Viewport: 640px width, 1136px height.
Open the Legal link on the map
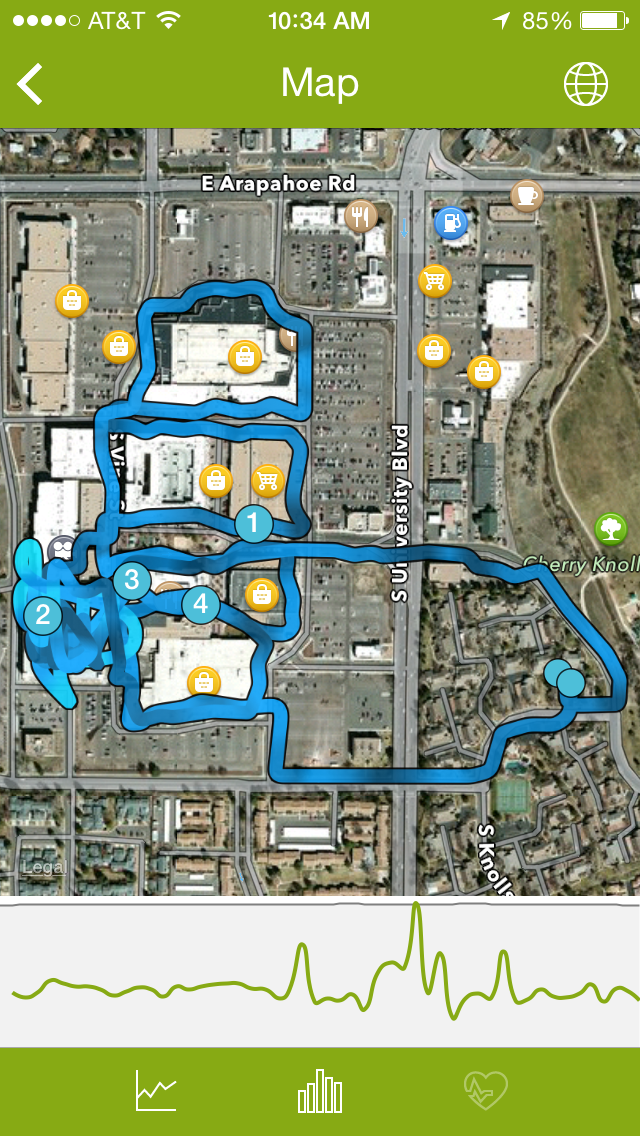[42, 868]
